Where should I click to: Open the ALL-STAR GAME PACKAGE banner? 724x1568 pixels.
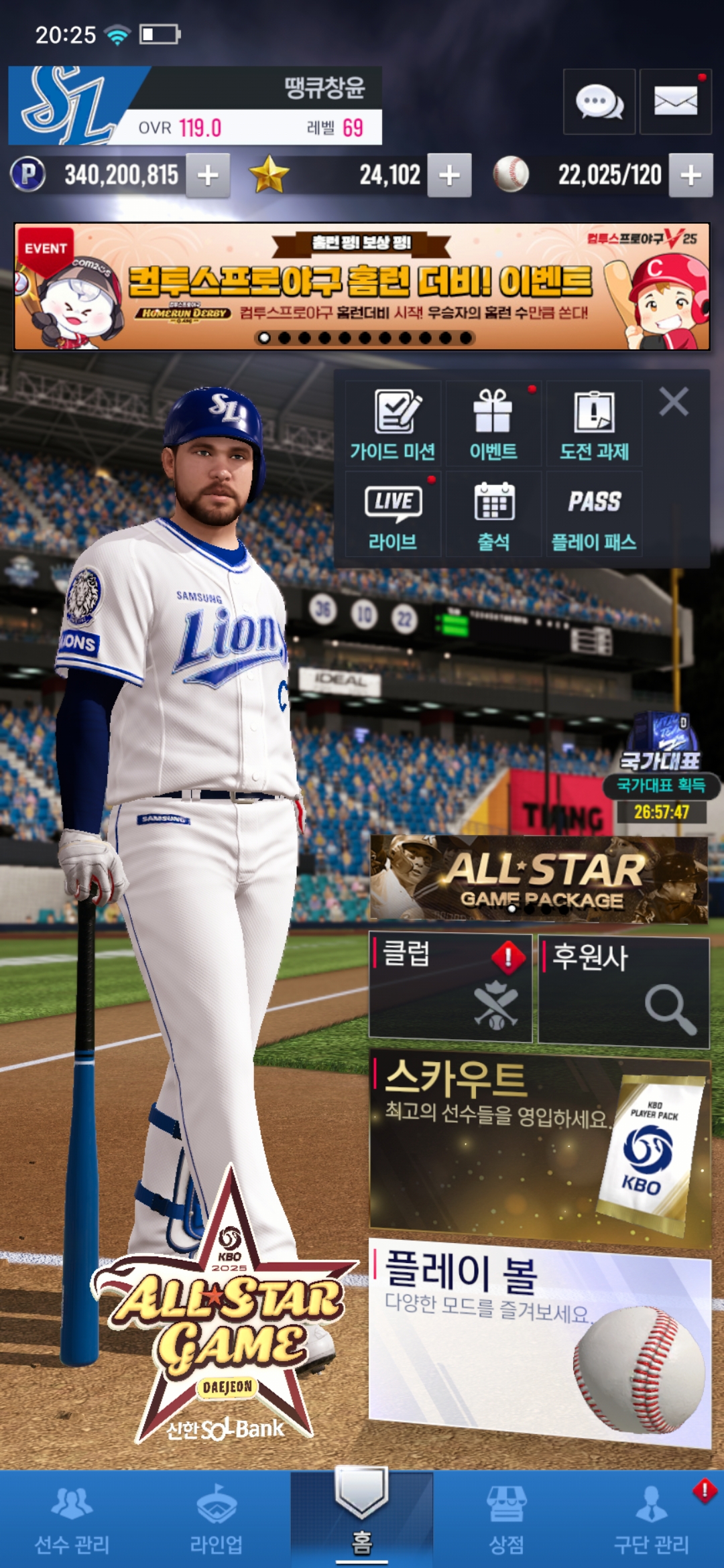[x=539, y=878]
